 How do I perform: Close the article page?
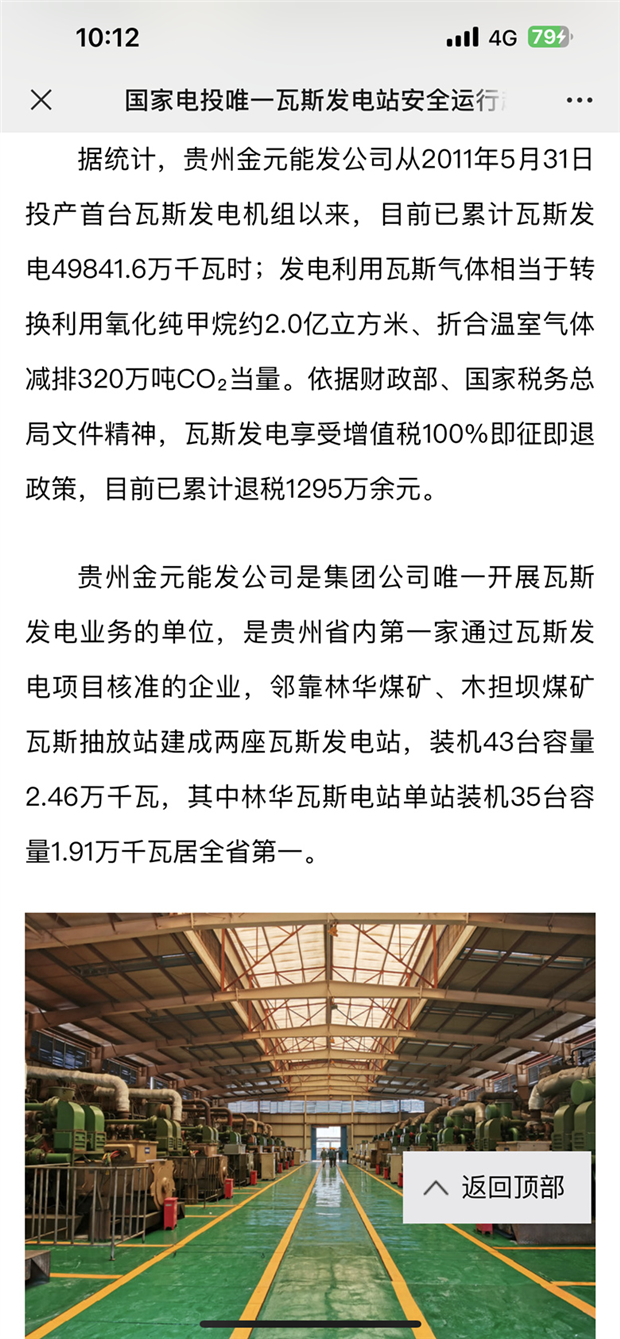tap(41, 100)
